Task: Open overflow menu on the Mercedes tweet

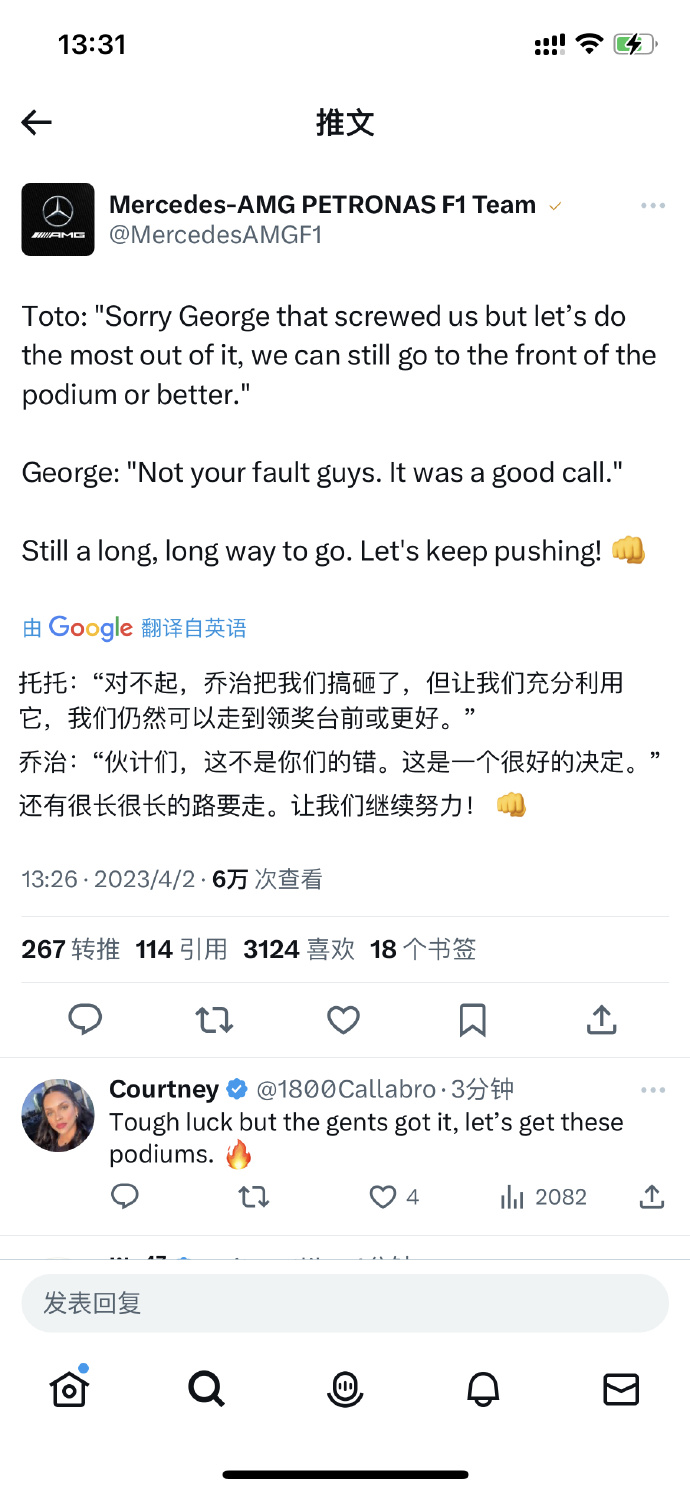Action: click(x=653, y=206)
